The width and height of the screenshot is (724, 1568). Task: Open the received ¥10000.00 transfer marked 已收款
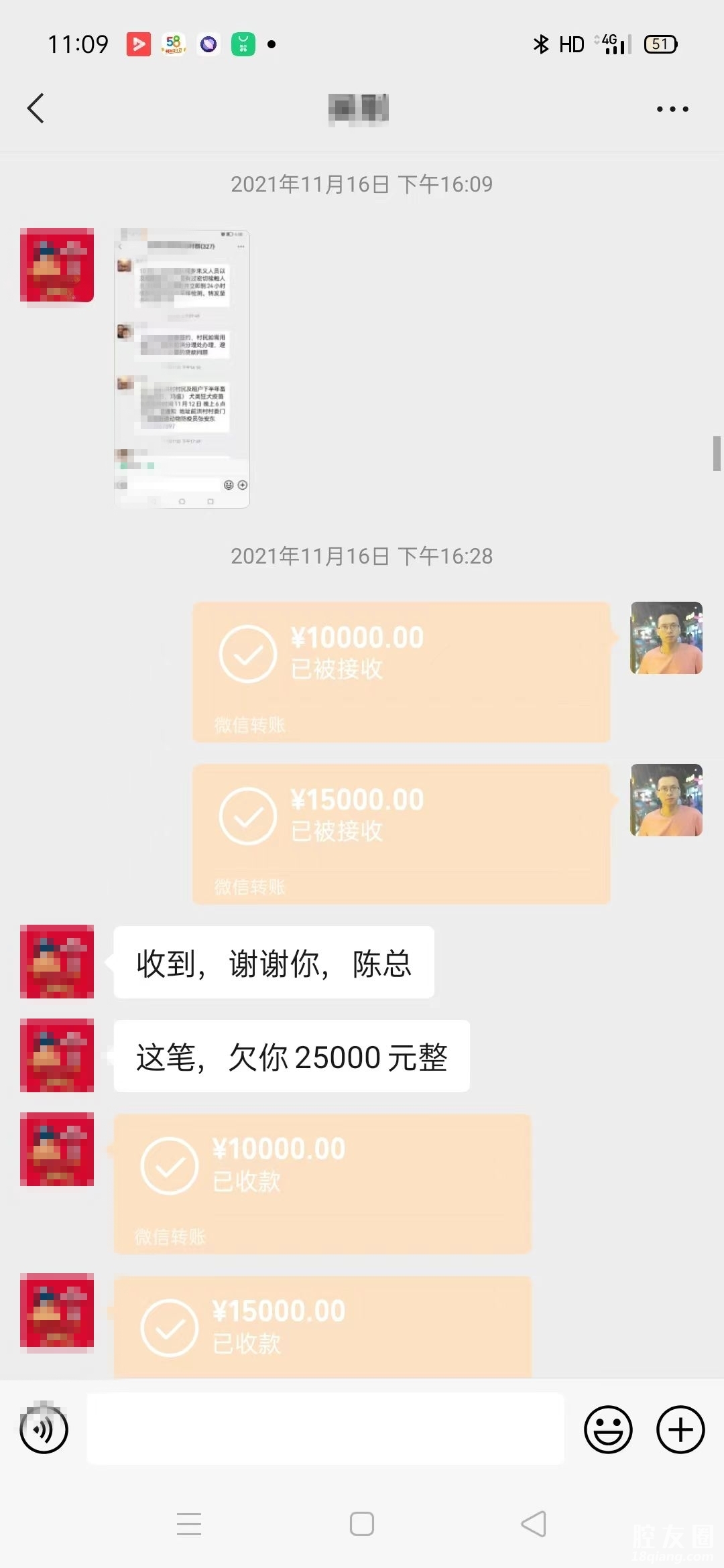pyautogui.click(x=322, y=1183)
